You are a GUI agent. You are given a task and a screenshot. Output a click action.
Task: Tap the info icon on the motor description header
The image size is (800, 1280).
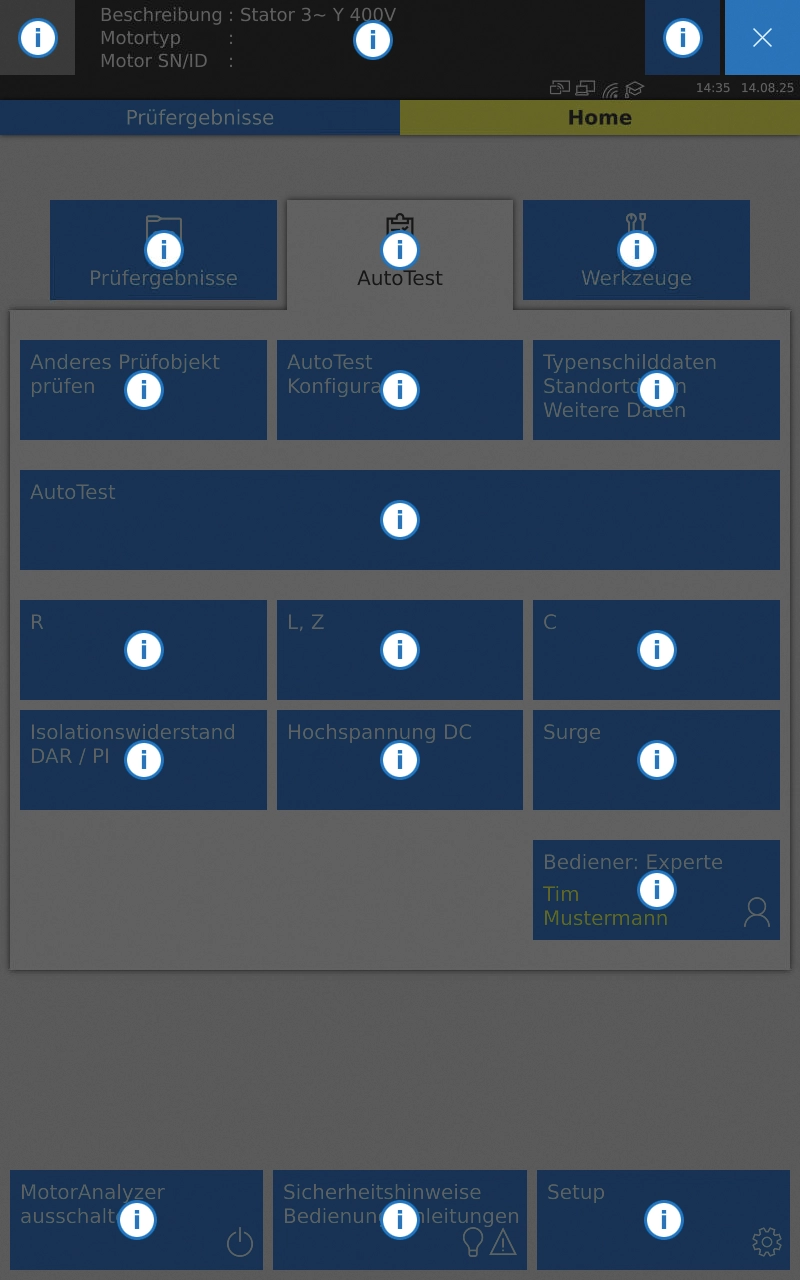tap(373, 40)
